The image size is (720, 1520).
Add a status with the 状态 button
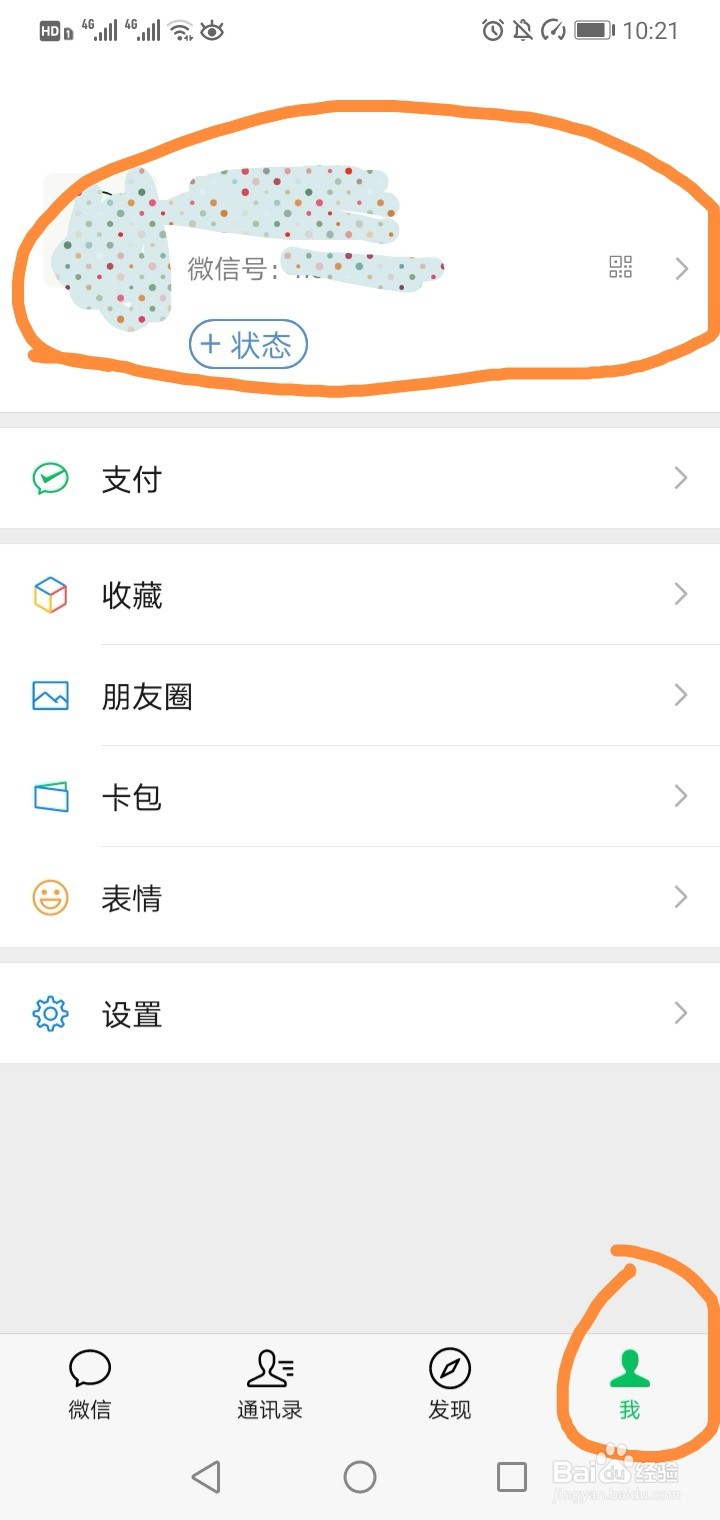coord(248,345)
